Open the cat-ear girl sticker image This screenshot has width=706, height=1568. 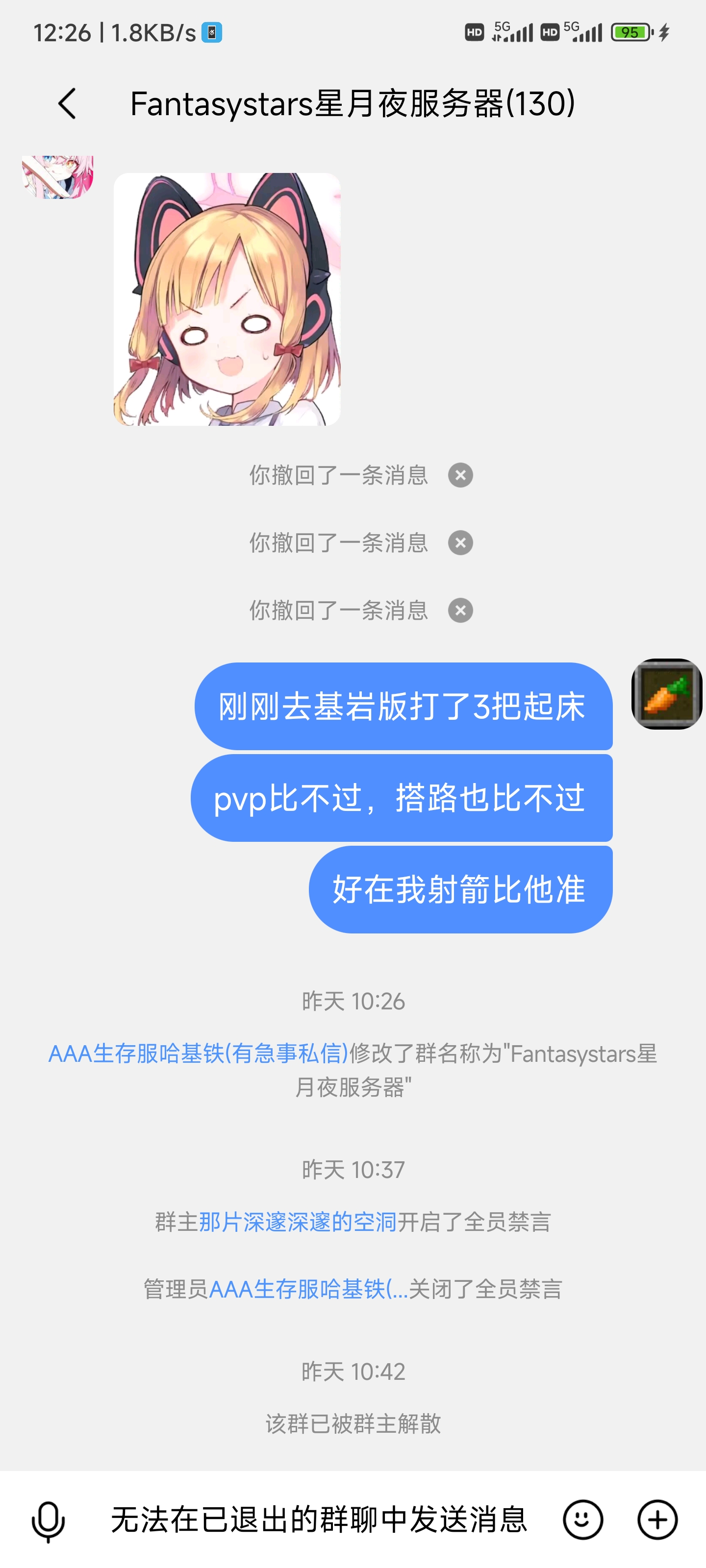227,299
